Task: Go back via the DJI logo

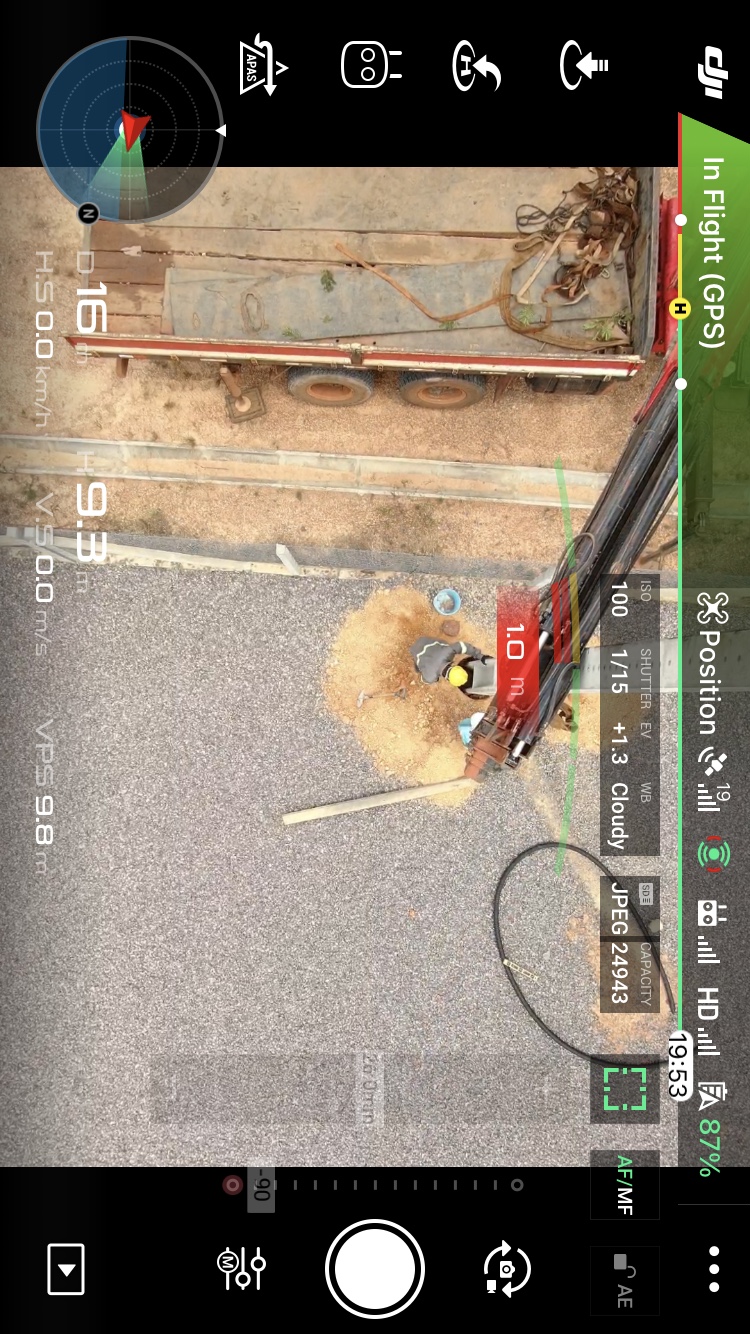Action: [711, 73]
